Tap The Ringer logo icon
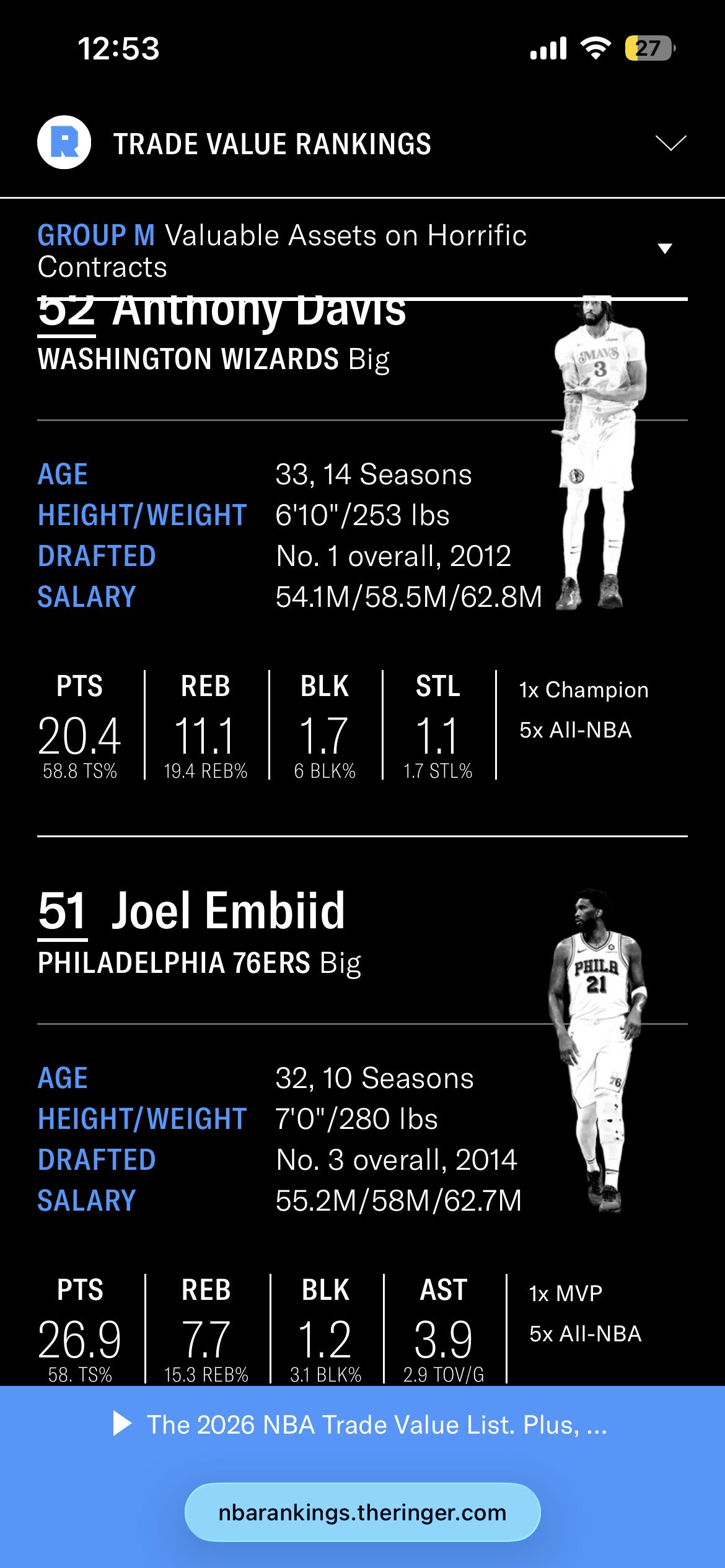Viewport: 725px width, 1568px height. pyautogui.click(x=64, y=142)
